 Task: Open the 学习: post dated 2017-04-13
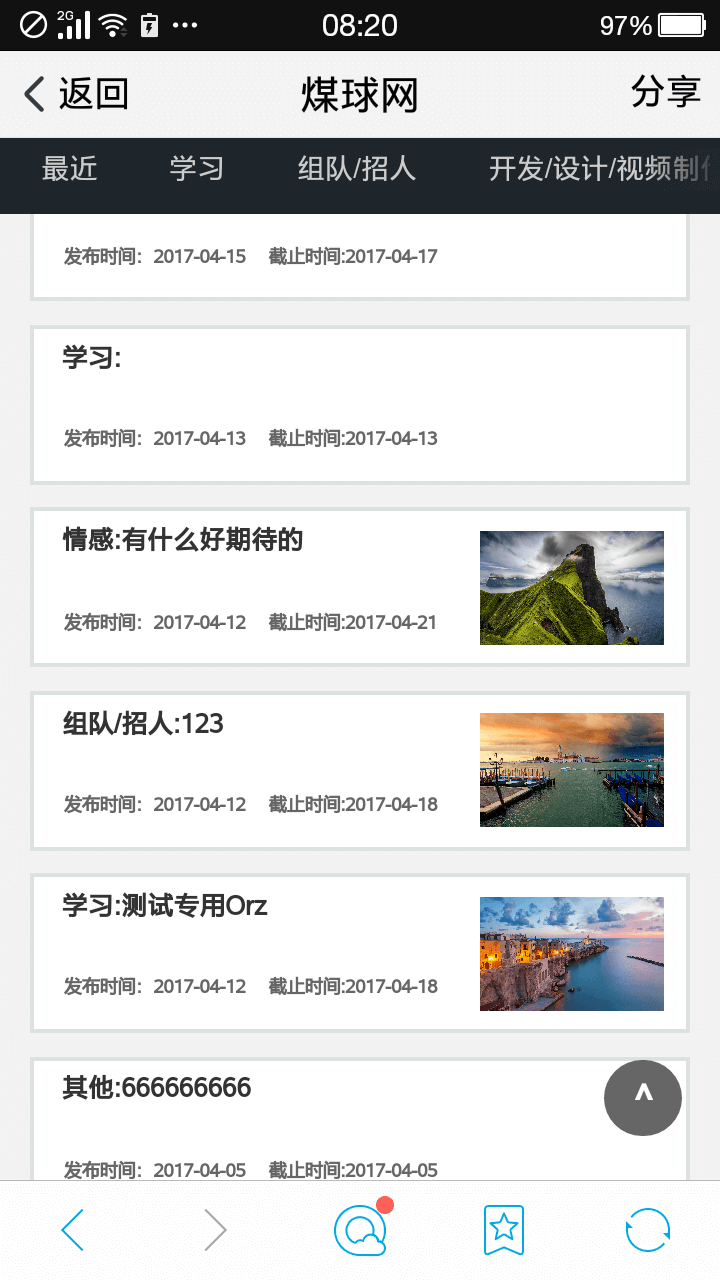pos(360,404)
